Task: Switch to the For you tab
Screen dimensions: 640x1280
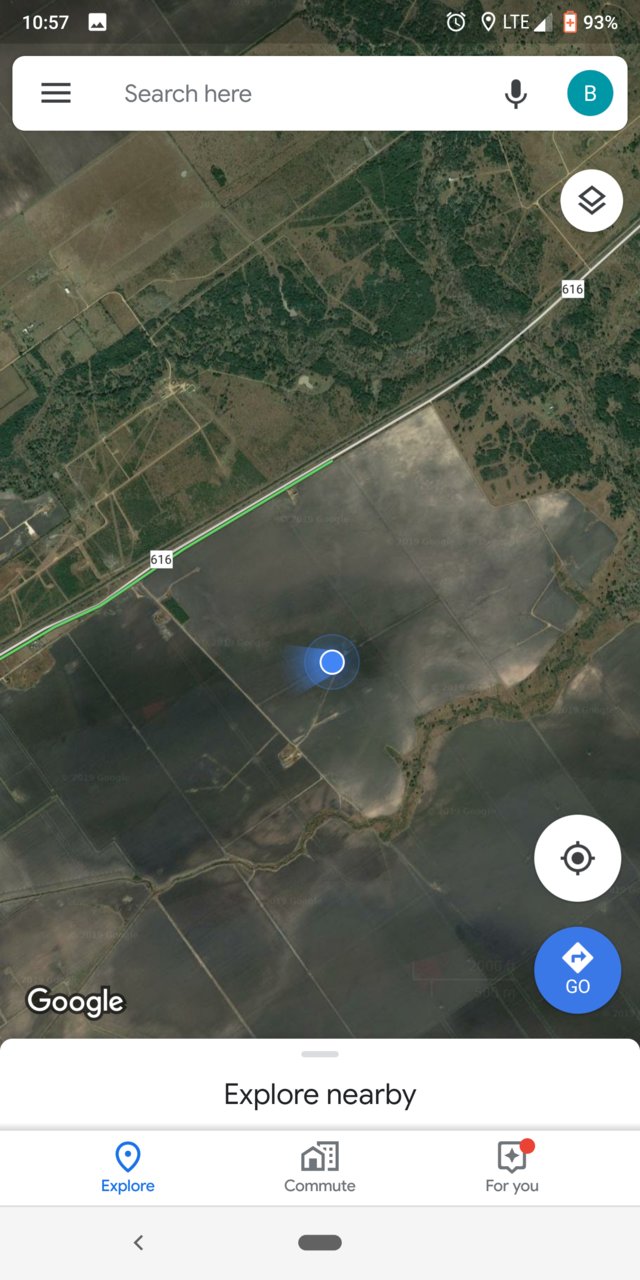Action: [x=512, y=1168]
